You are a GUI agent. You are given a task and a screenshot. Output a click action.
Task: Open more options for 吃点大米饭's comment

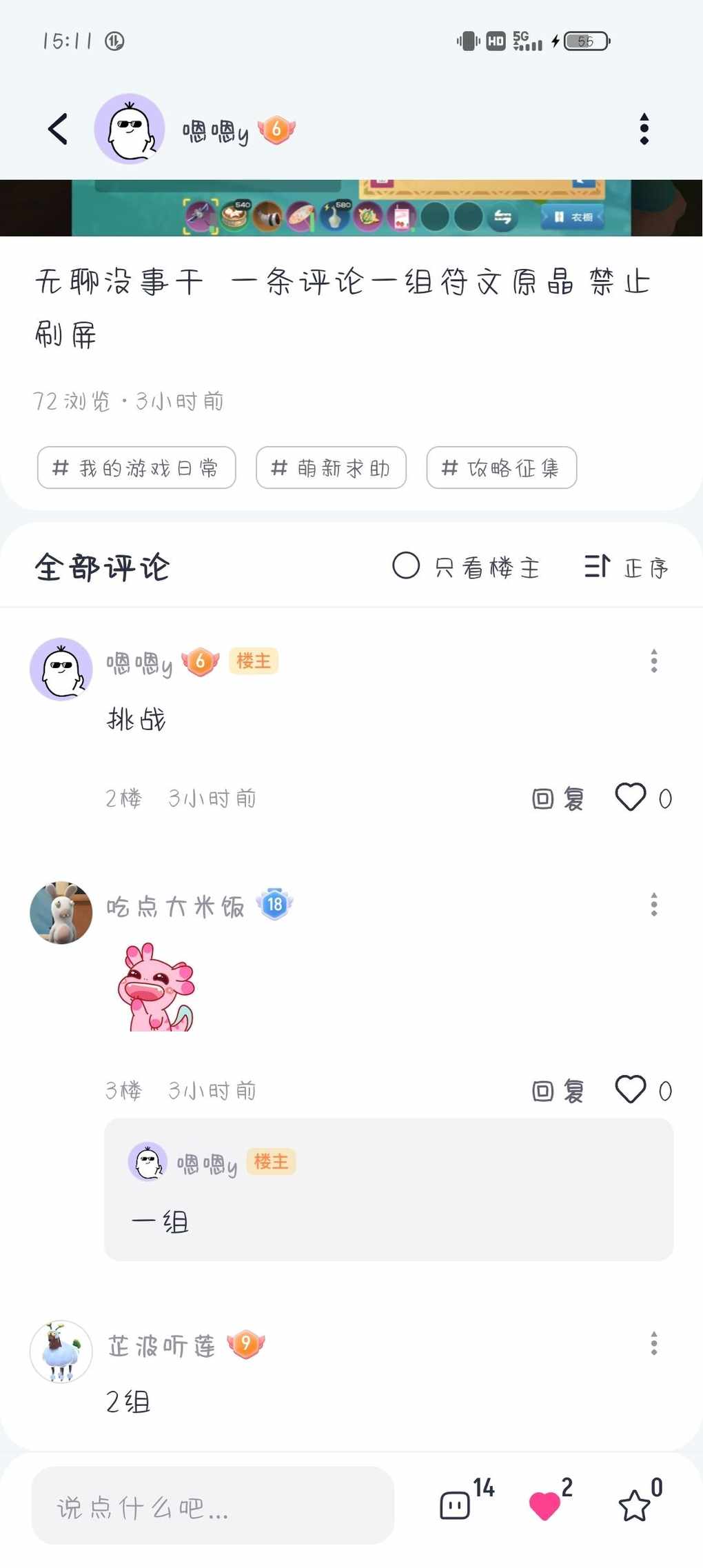click(x=653, y=904)
